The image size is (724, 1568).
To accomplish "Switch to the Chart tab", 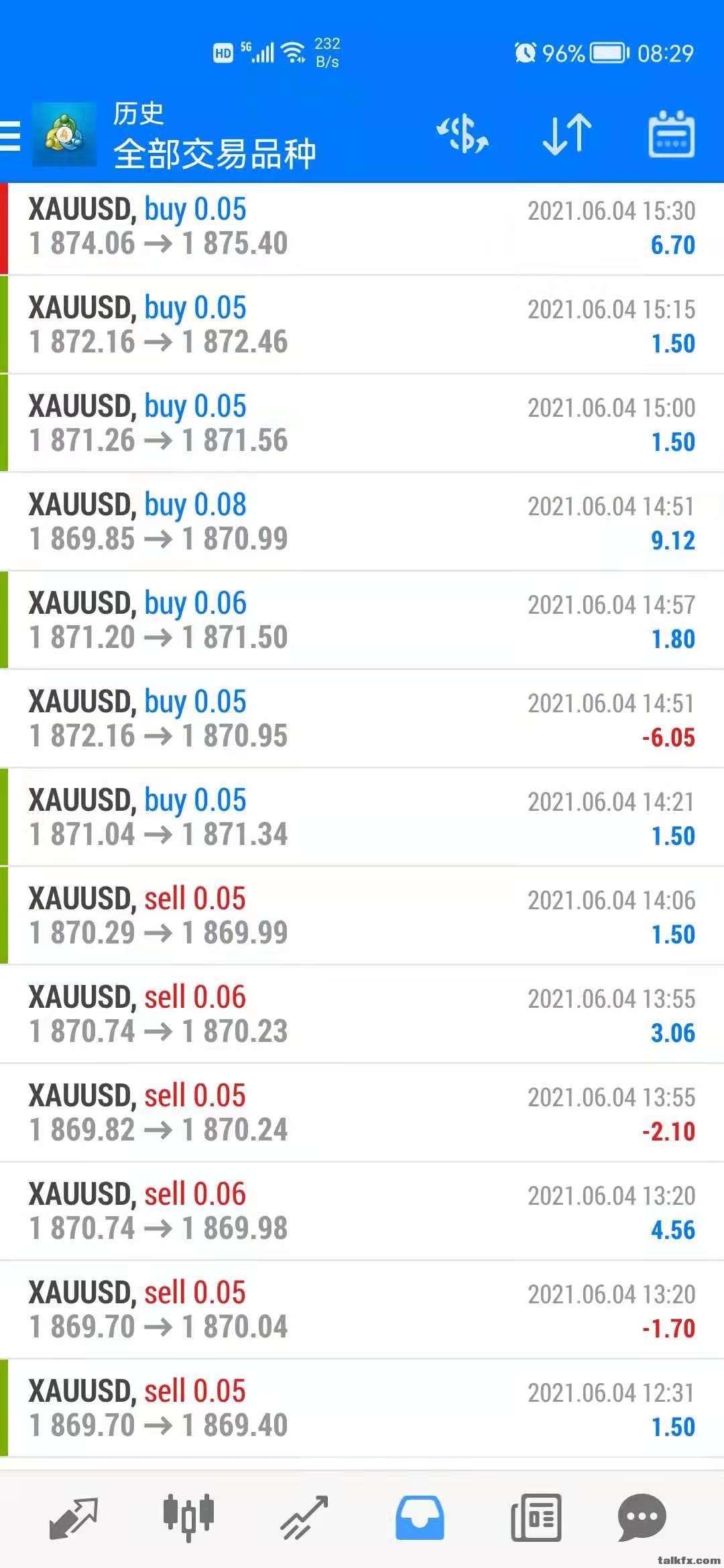I will pos(188,1516).
